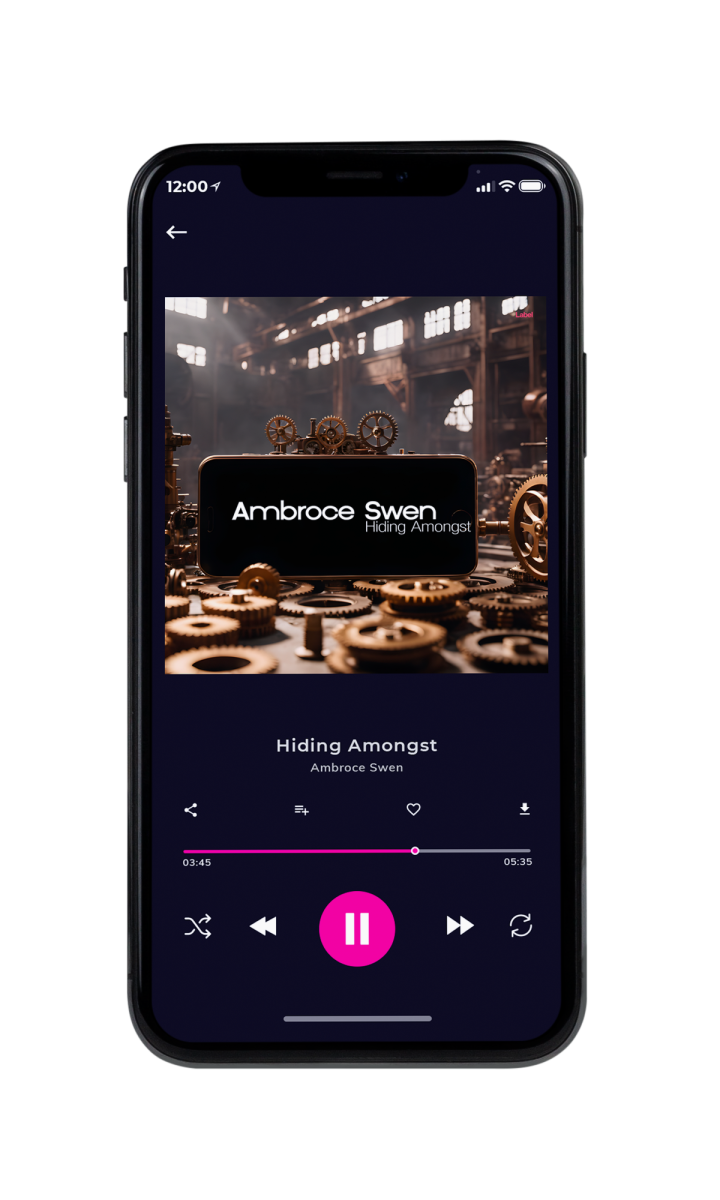Screen dimensions: 720x1200
Task: Tap the playback progress bar to seek
Action: (x=357, y=851)
